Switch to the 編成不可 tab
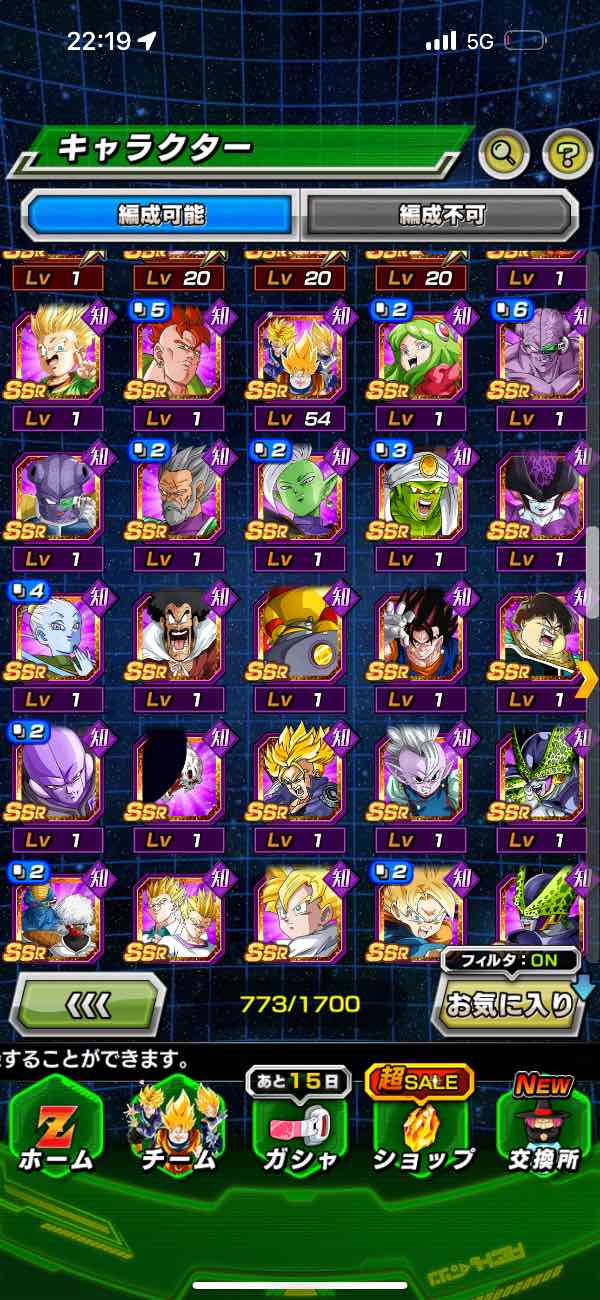600x1300 pixels. point(441,214)
